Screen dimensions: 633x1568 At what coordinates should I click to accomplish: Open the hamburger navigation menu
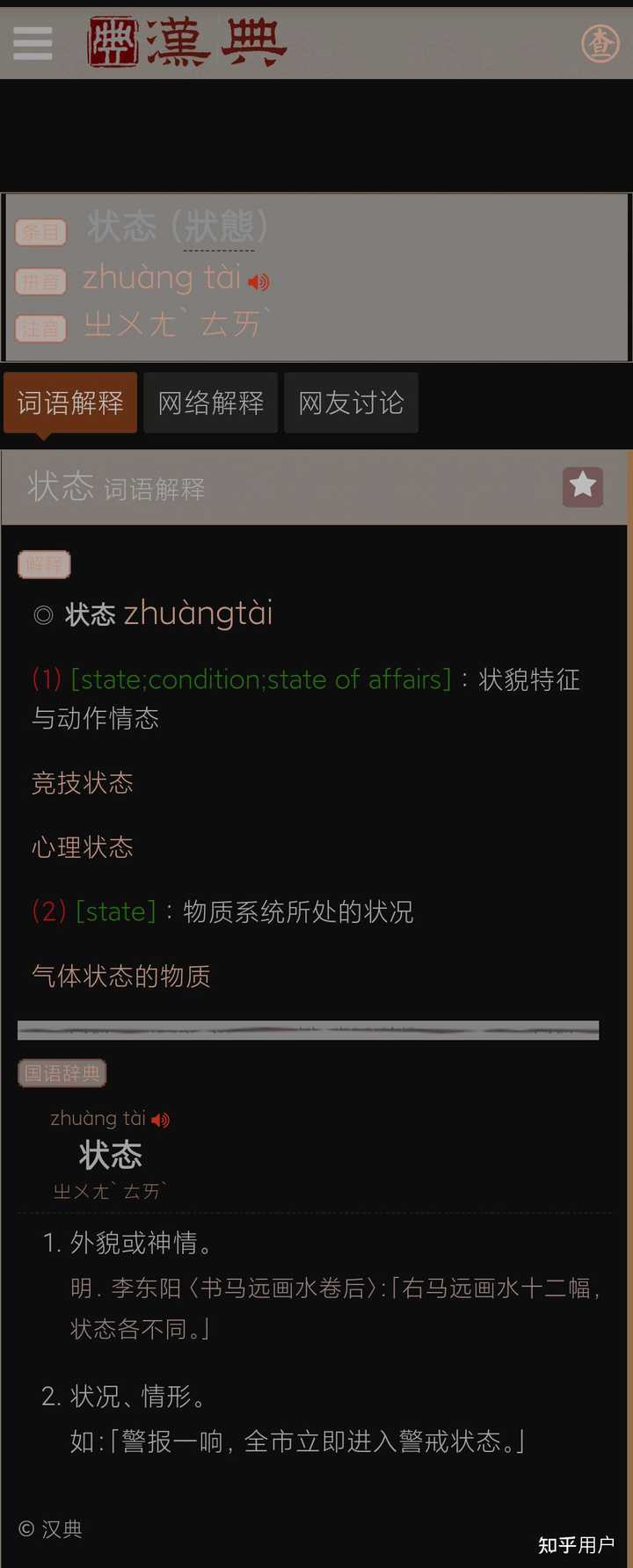(33, 43)
